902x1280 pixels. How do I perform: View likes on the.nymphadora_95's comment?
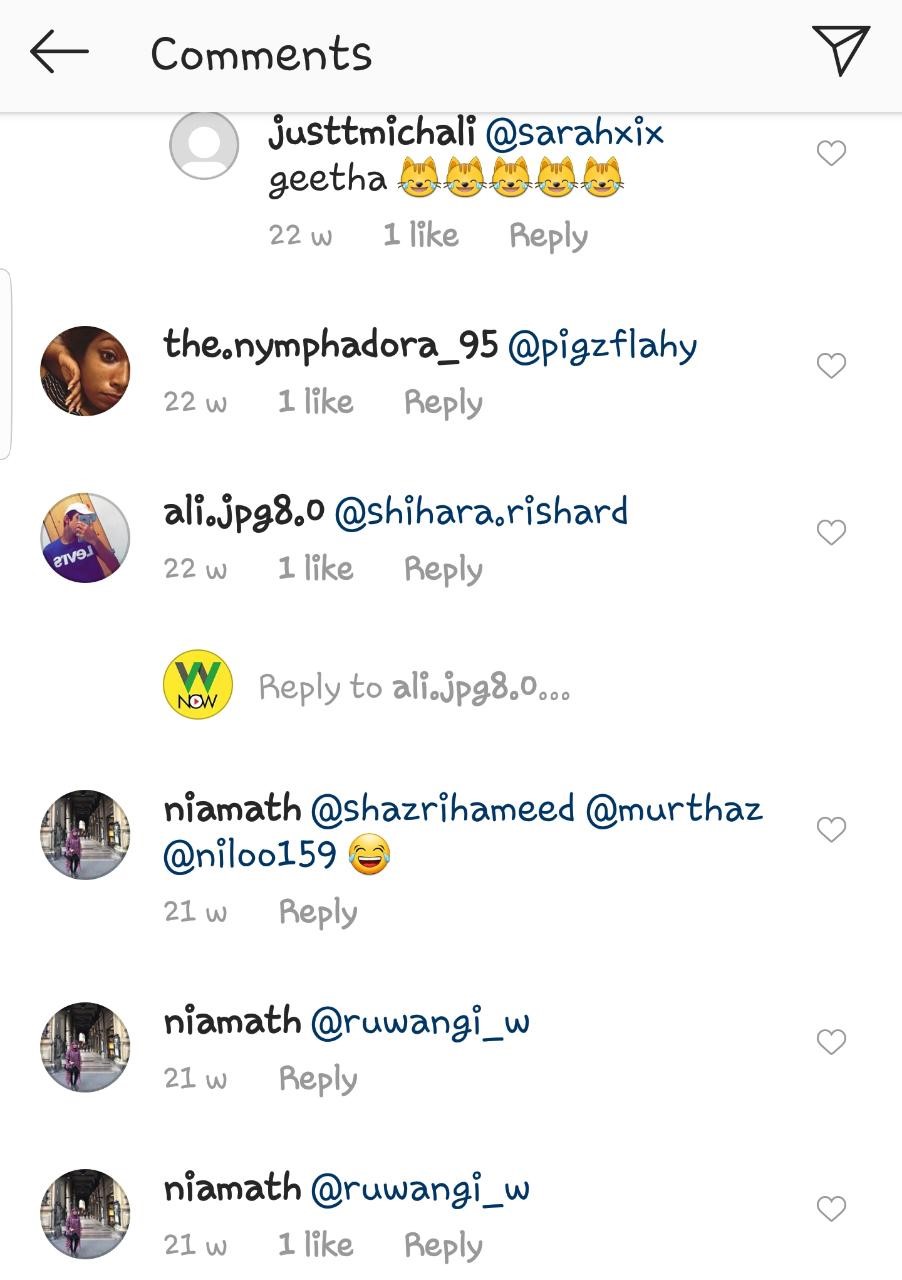[x=315, y=402]
